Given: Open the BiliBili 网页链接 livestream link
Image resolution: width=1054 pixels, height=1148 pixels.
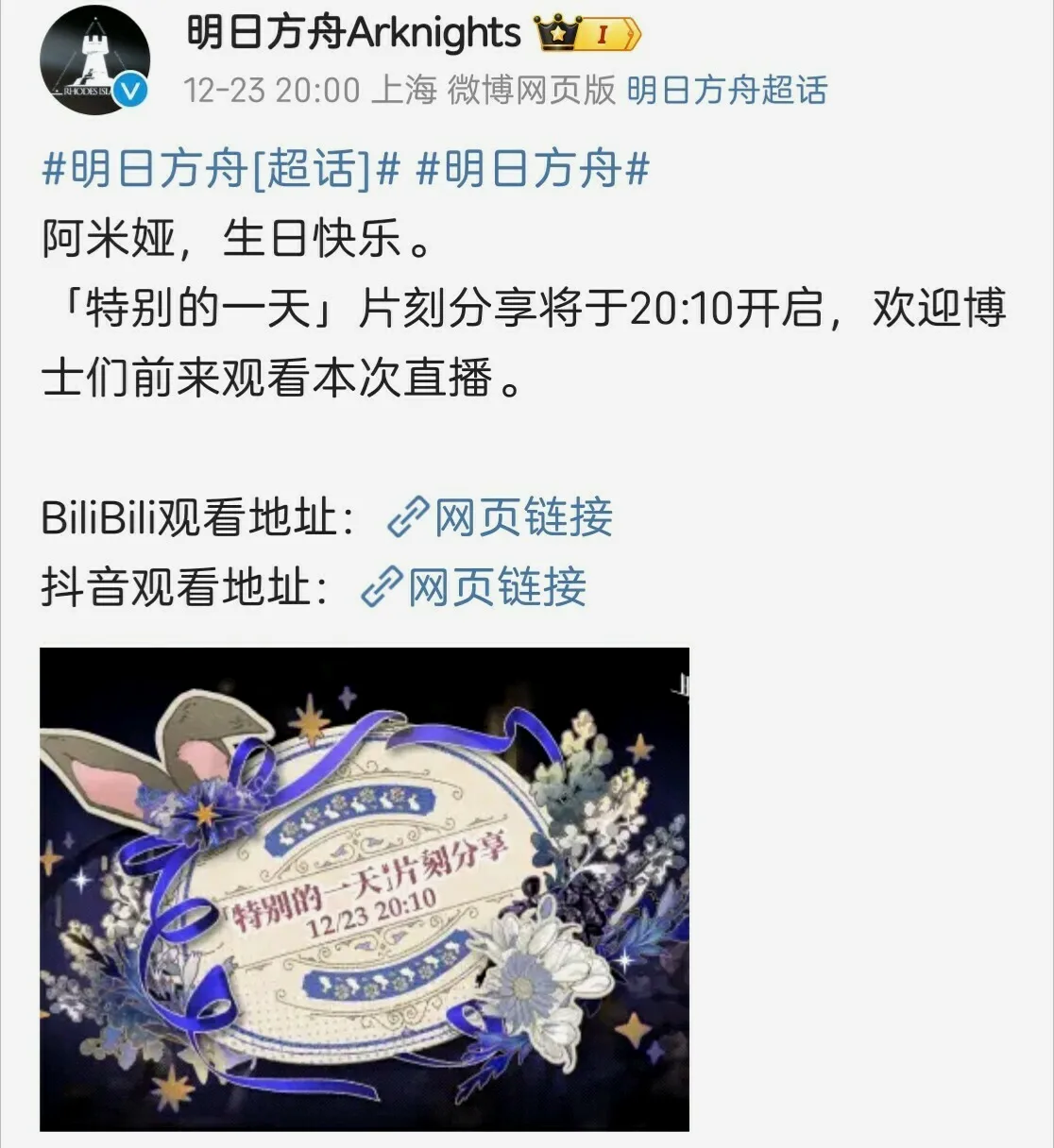Looking at the screenshot, I should pyautogui.click(x=501, y=517).
